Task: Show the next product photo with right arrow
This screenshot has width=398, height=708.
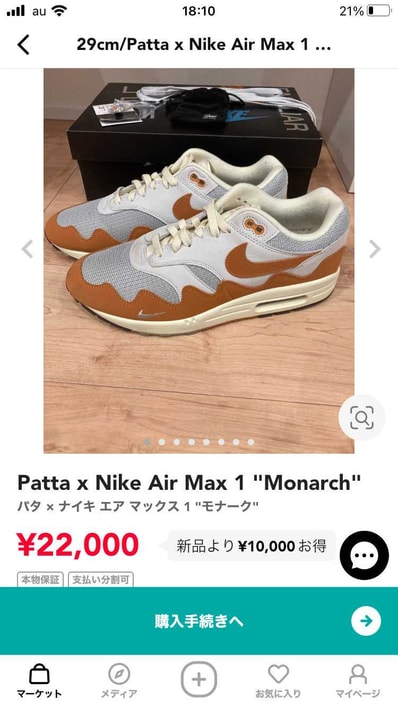Action: pyautogui.click(x=375, y=249)
